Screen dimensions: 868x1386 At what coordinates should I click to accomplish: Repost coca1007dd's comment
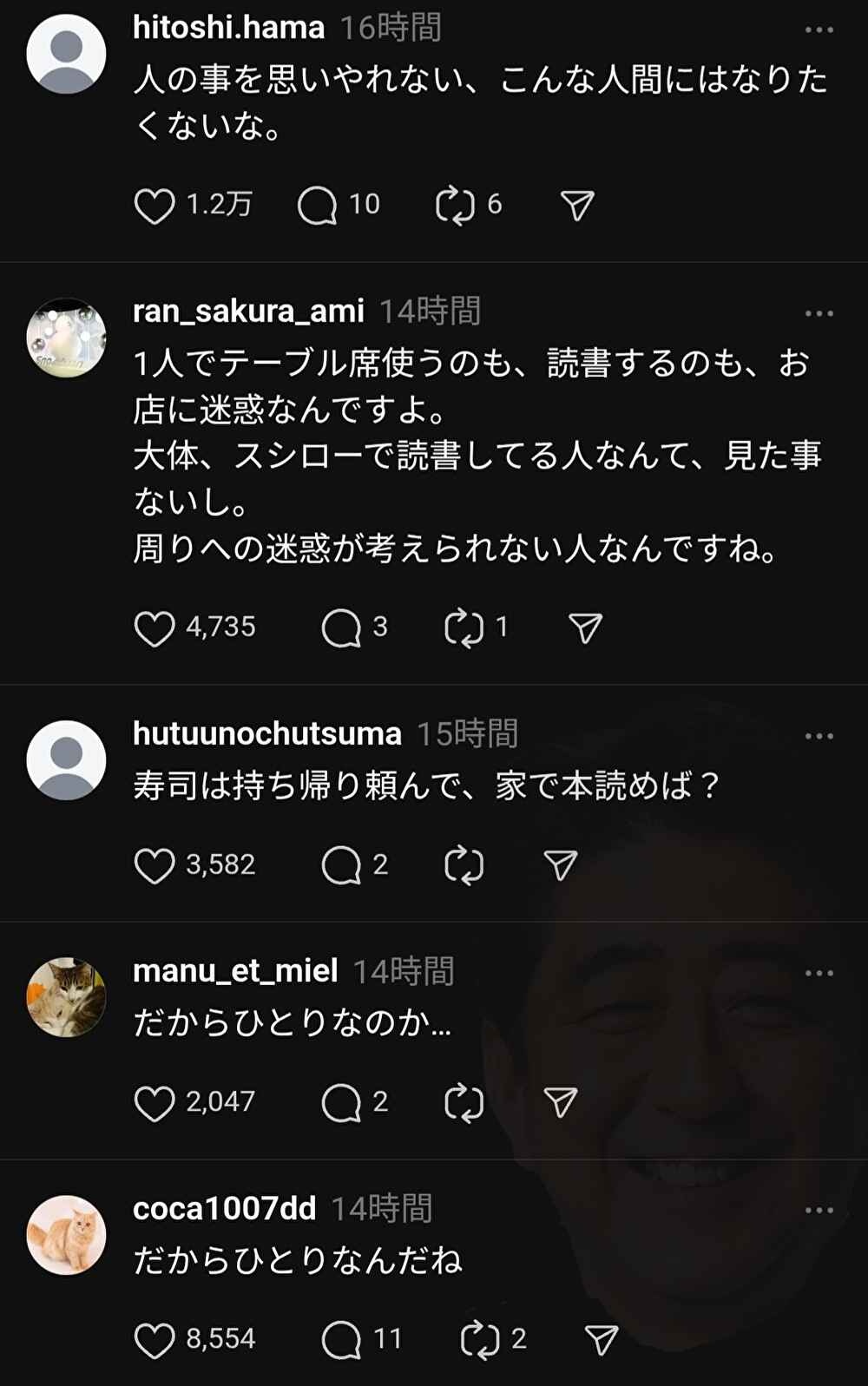coord(479,1340)
